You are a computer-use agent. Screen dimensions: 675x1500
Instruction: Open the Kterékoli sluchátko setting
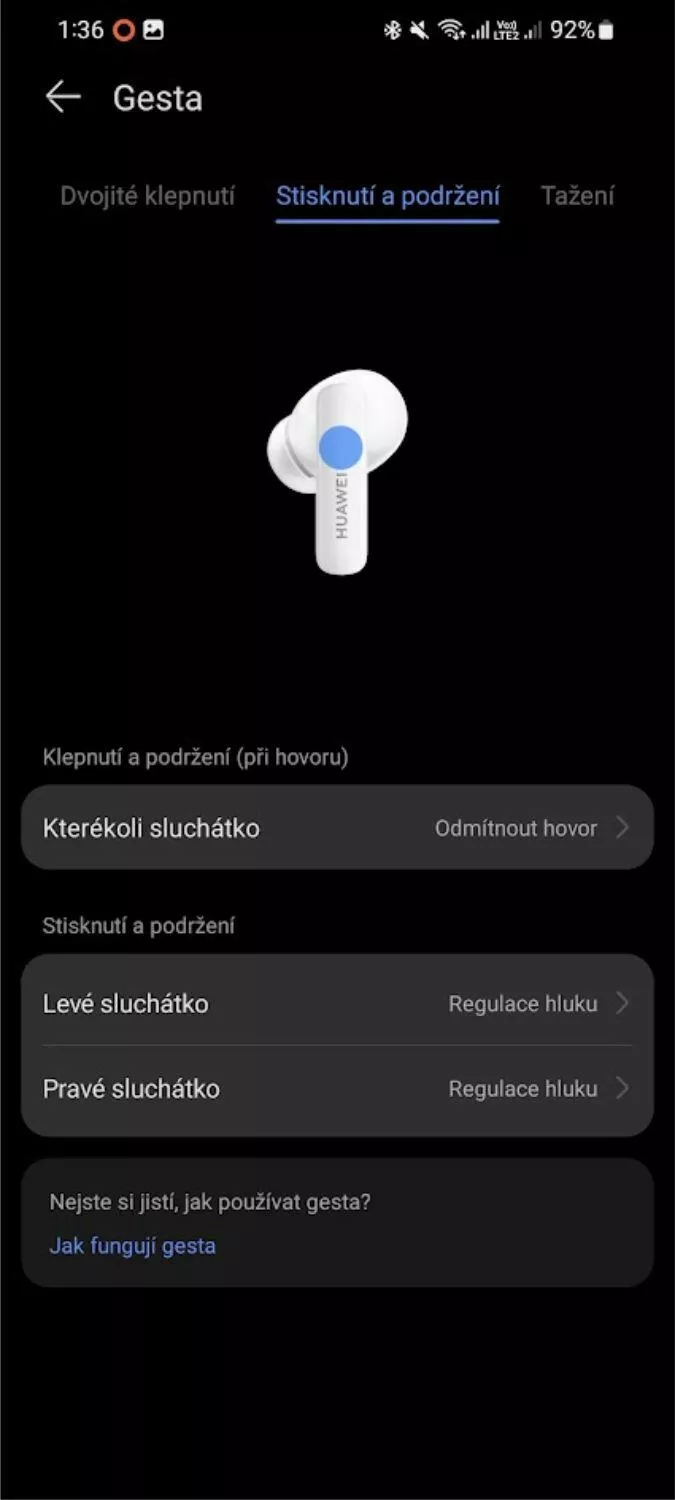337,828
